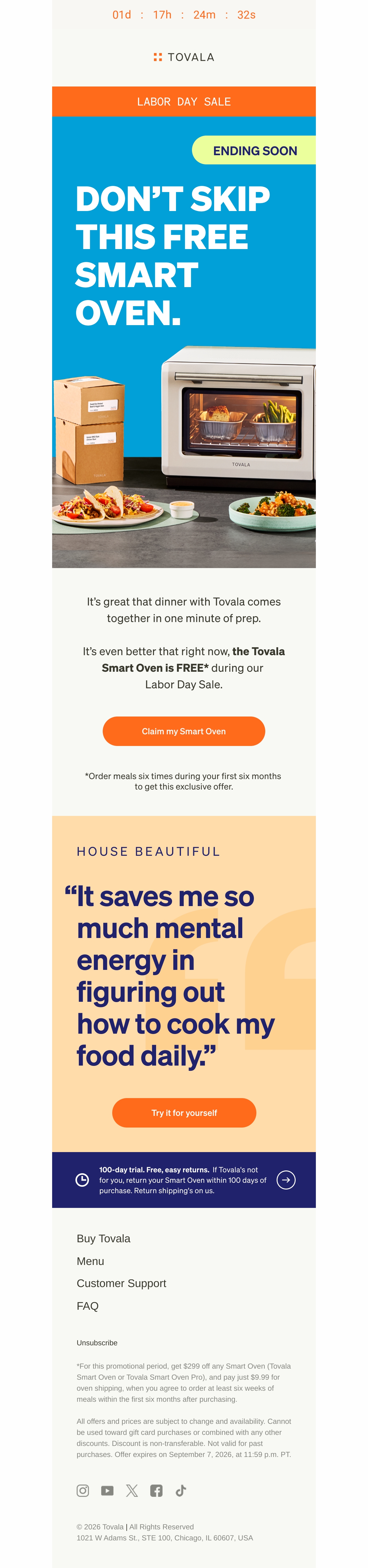This screenshot has width=368, height=1568.
Task: Open the 100-day trial arrow icon
Action: [286, 1180]
